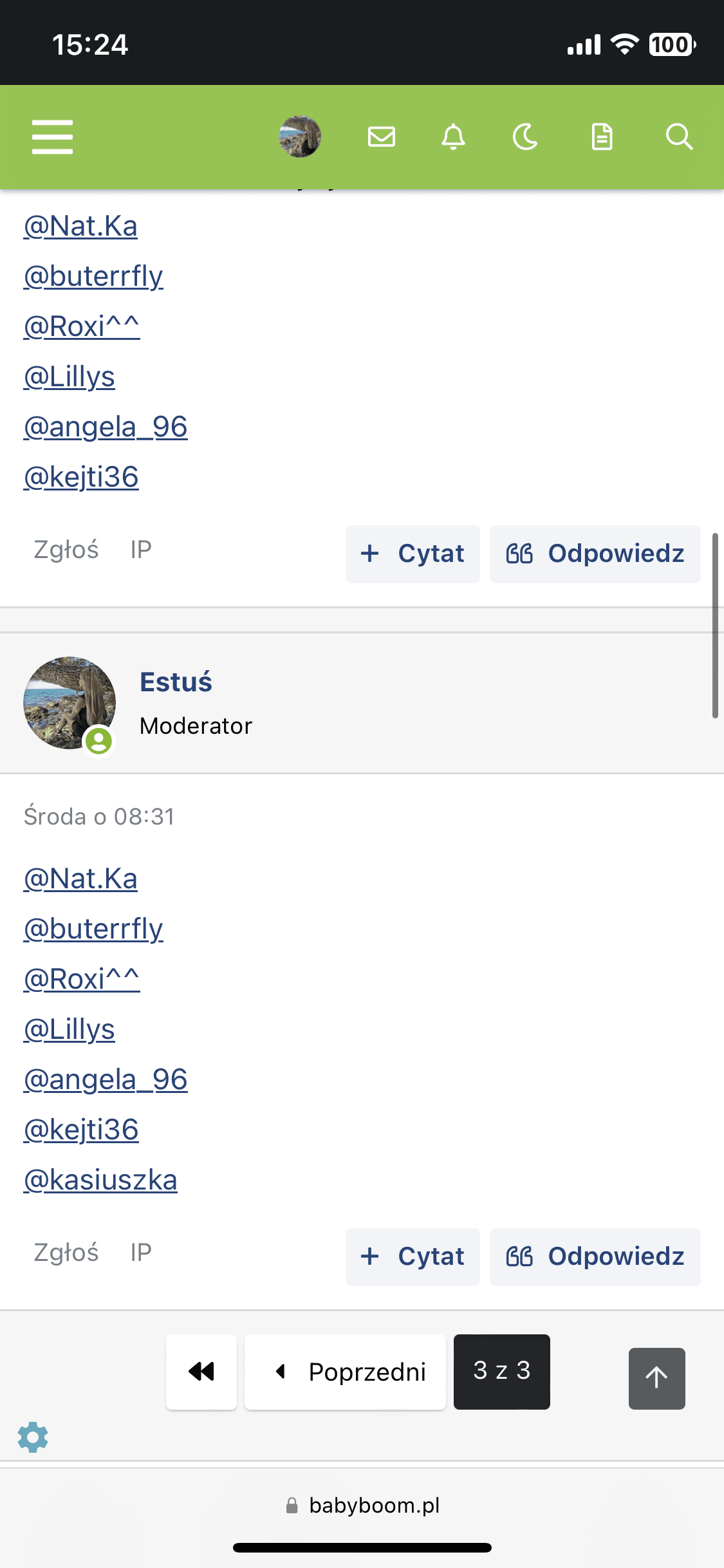This screenshot has width=724, height=1568.
Task: Reply to Estuś's Środa 08:31 post
Action: pos(595,1256)
